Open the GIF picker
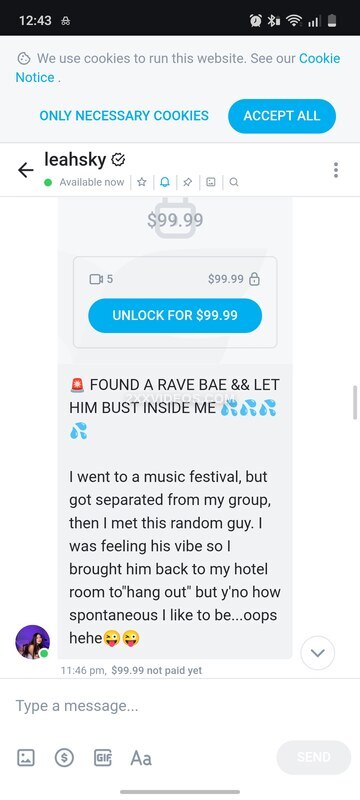This screenshot has height=800, width=360. [x=103, y=758]
